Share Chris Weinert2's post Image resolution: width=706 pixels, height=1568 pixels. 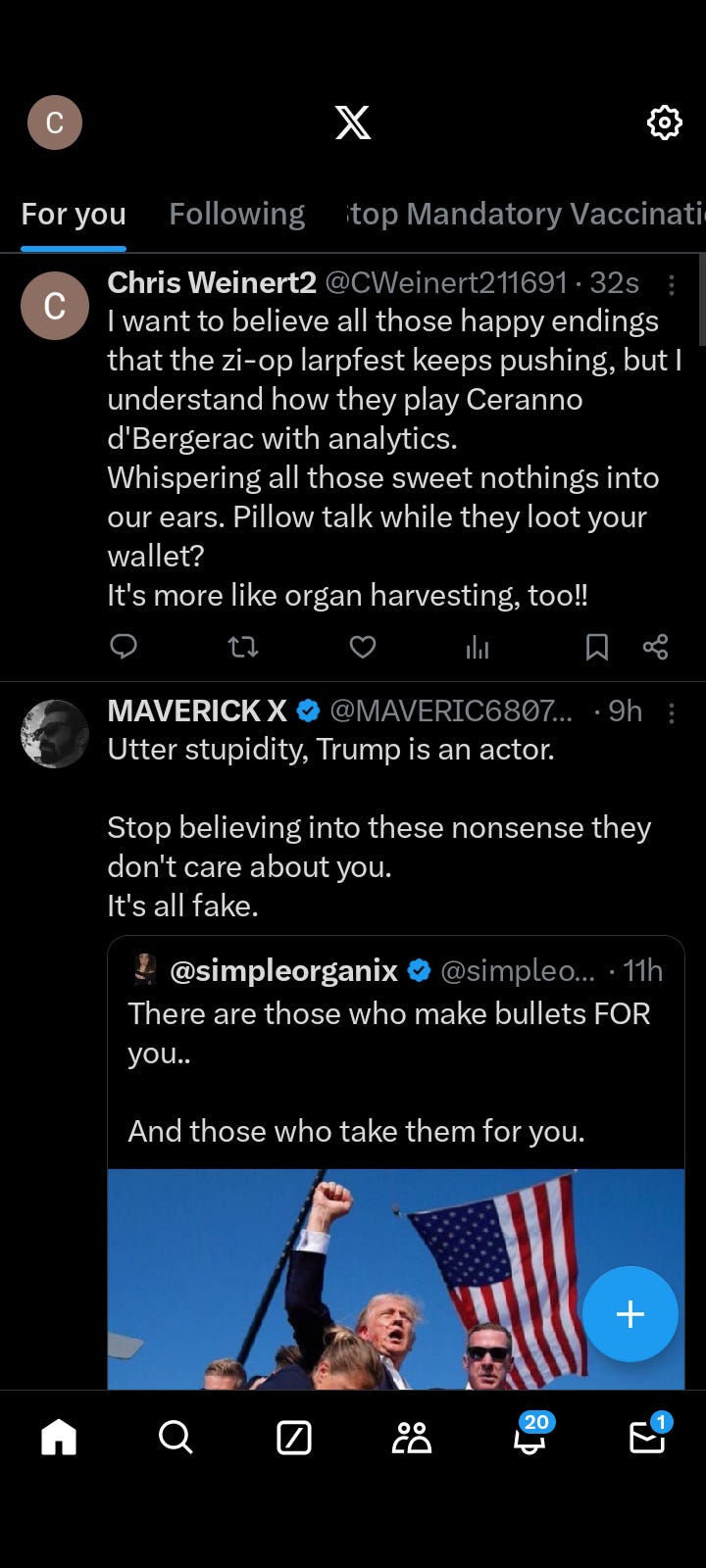click(x=655, y=647)
